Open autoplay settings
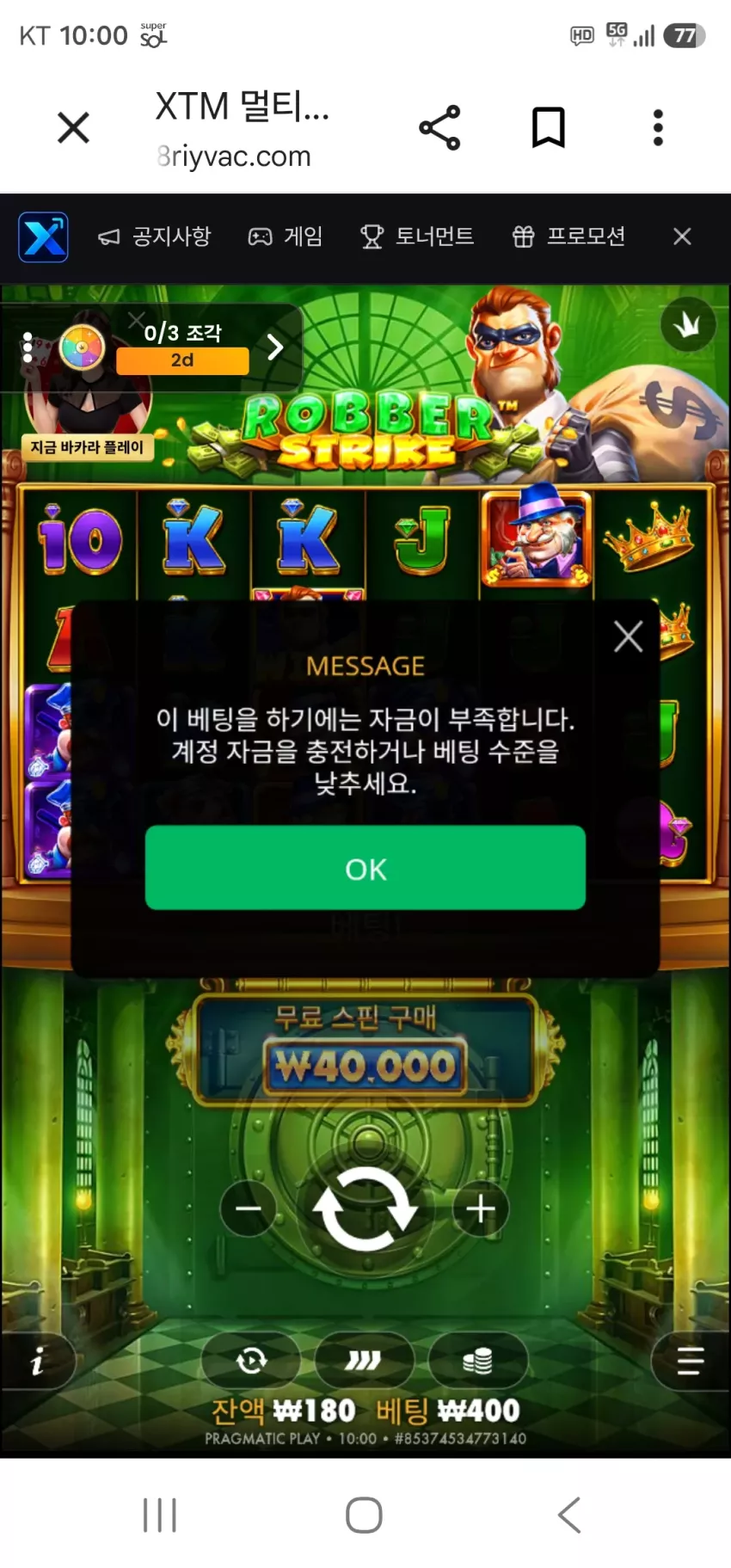This screenshot has width=731, height=1568. coord(251,1361)
